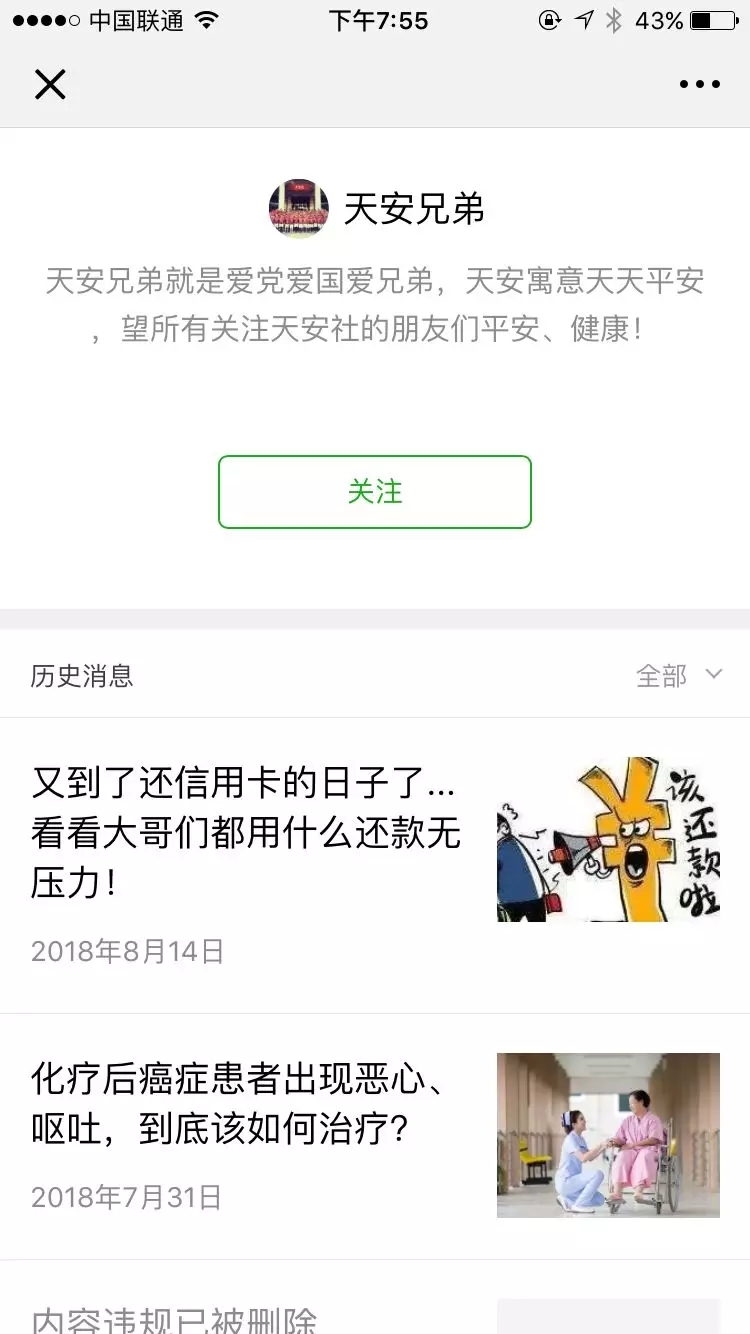Open the 内容违规已被删除 entry

(175, 1317)
